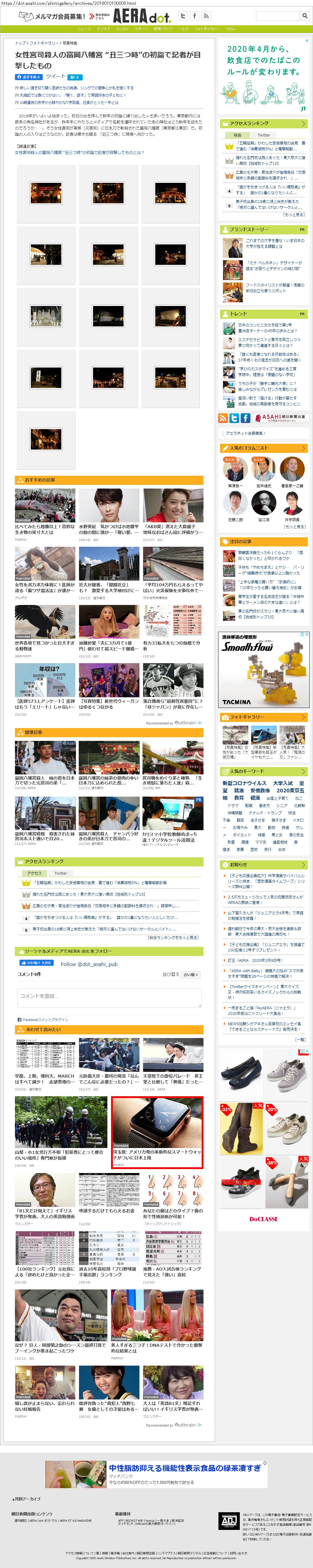Open the 月別アーカイブ monthly archive expander
The image size is (313, 1568).
(x=27, y=1499)
